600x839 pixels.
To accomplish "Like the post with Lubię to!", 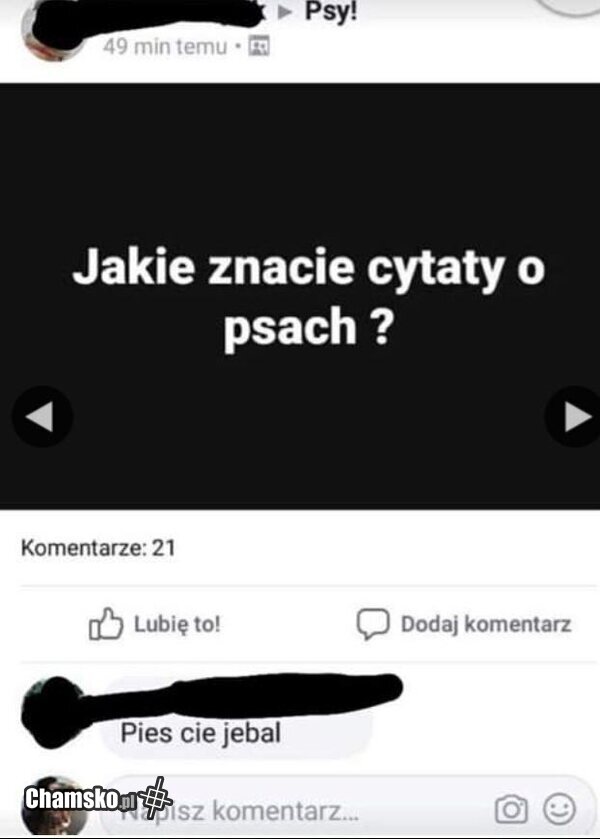I will pyautogui.click(x=155, y=624).
